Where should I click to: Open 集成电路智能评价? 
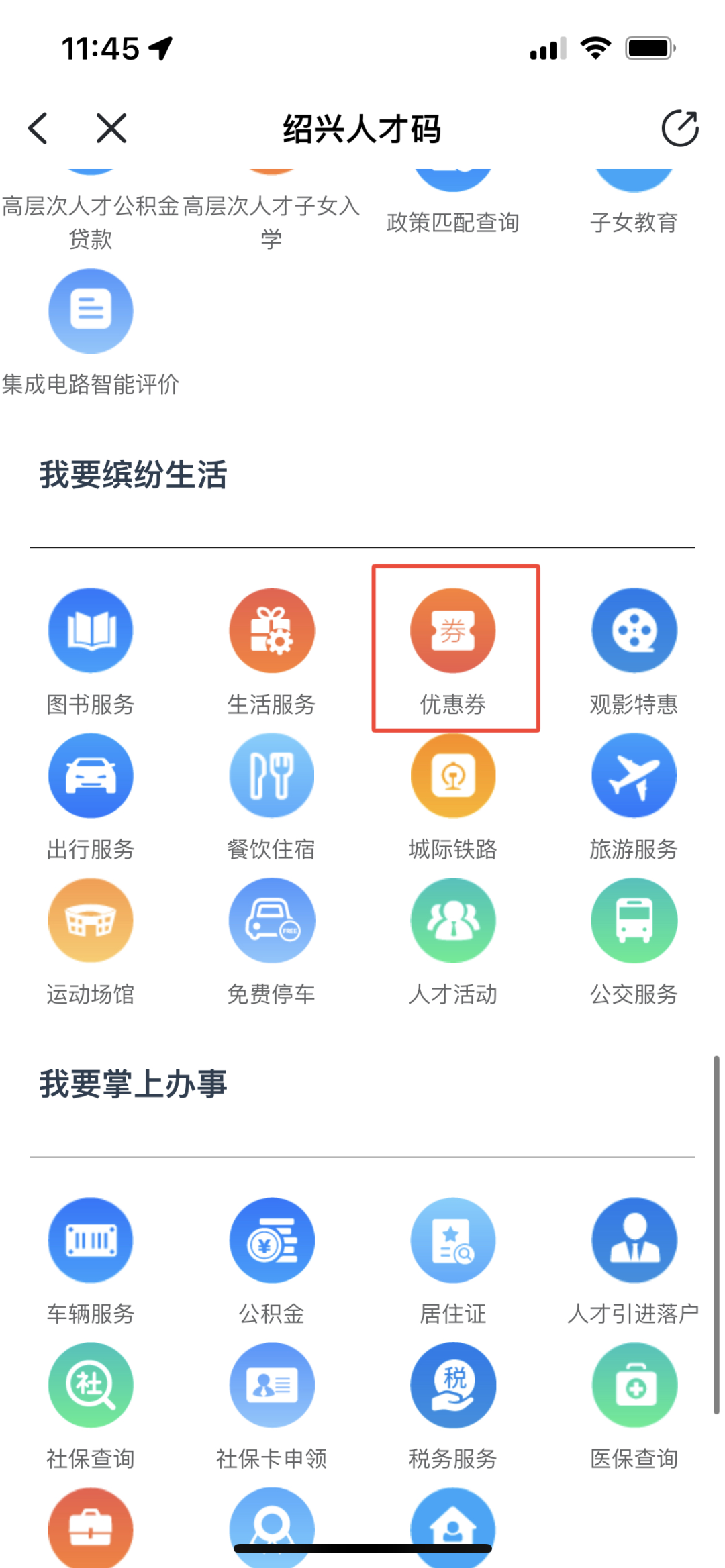click(x=91, y=312)
